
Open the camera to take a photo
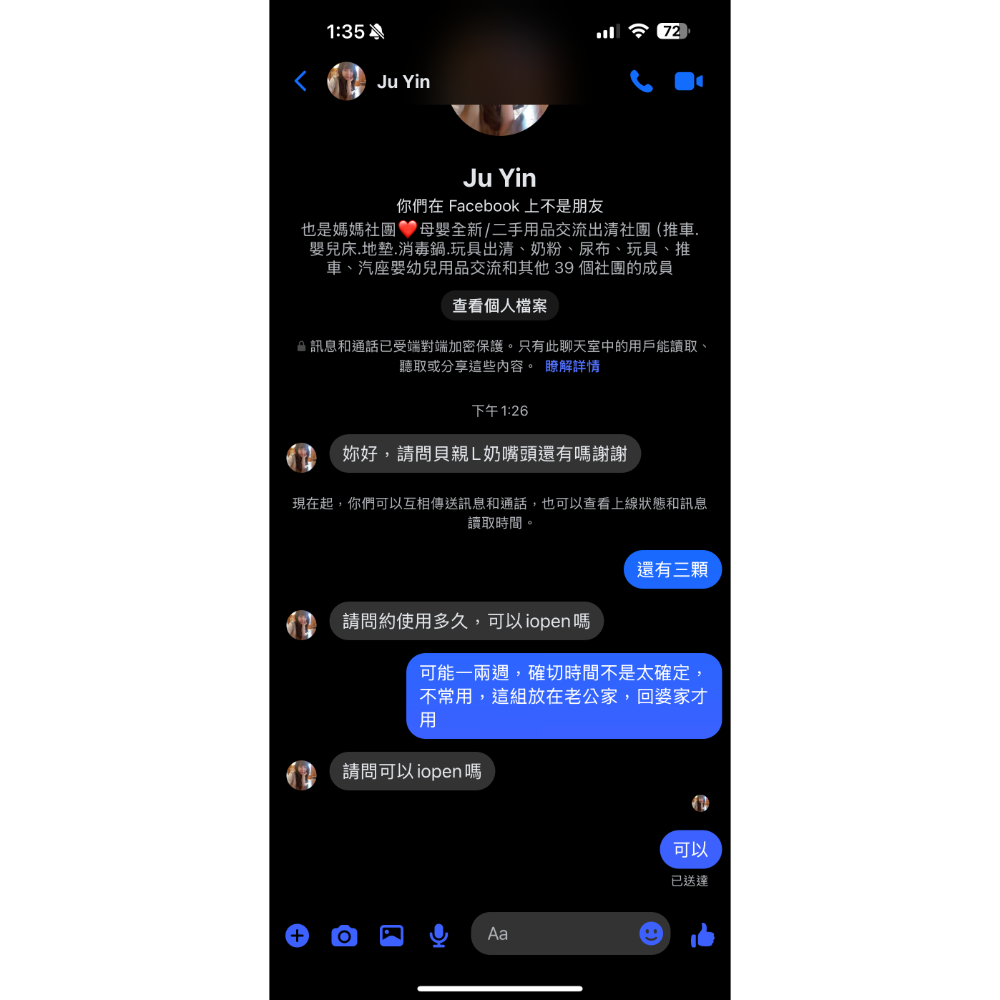point(344,935)
